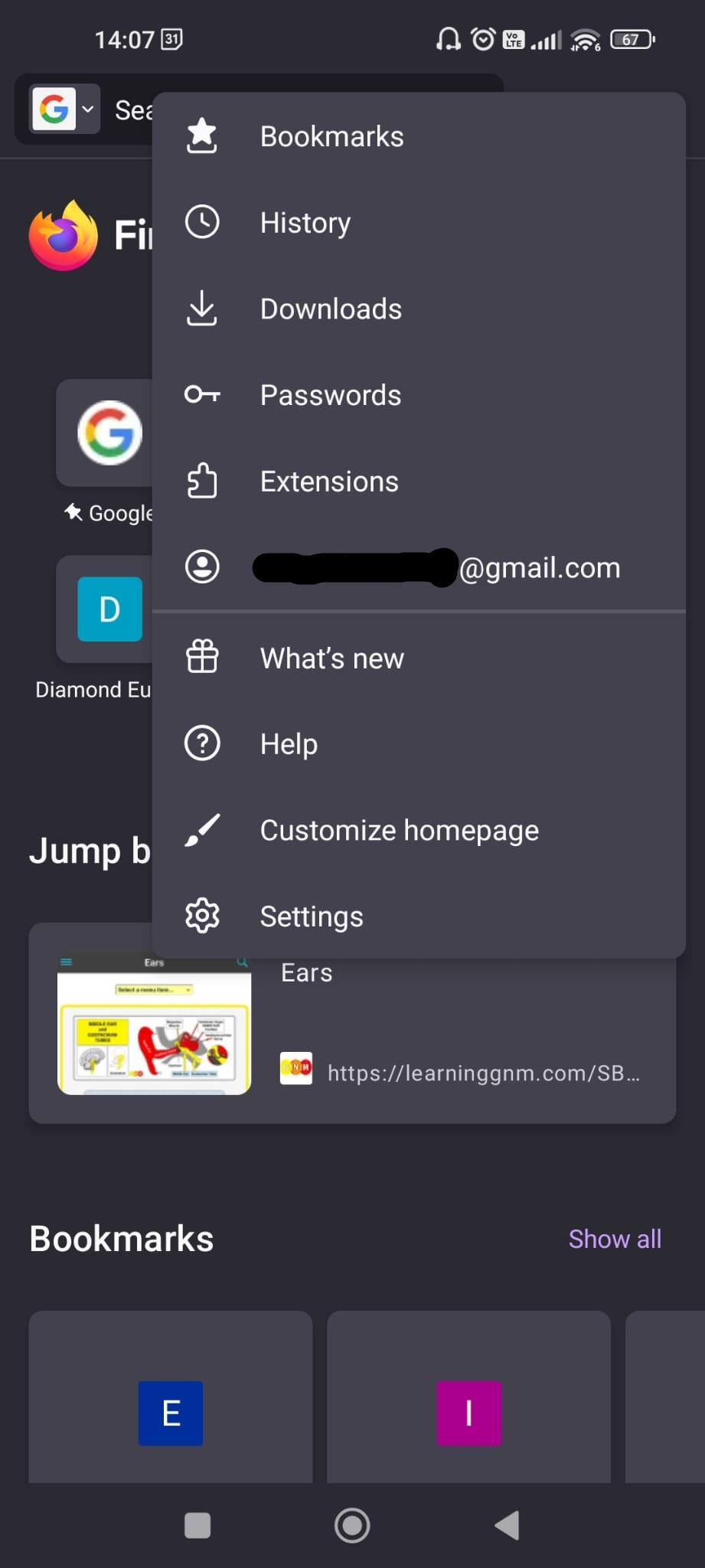
Task: Go back with the system back button
Action: pos(507,1525)
